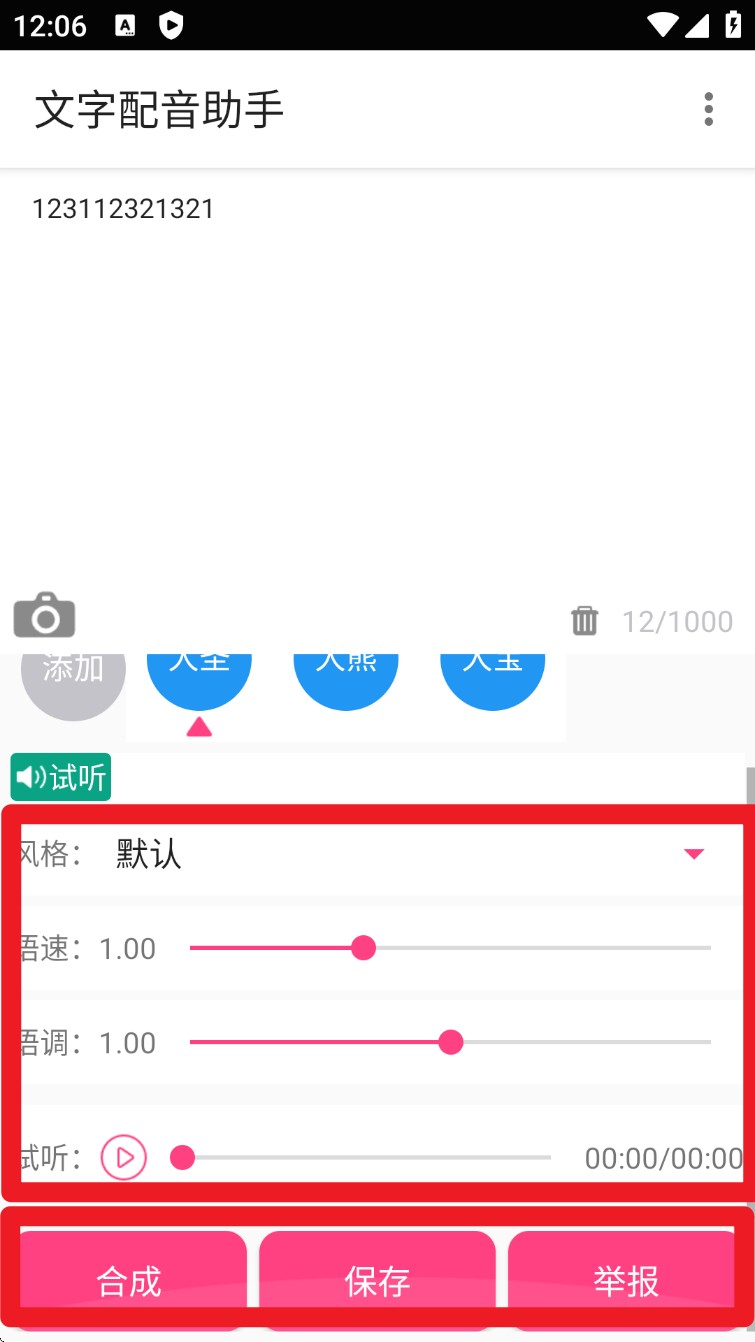Tap the 试听 playback progress bar

click(x=365, y=1158)
